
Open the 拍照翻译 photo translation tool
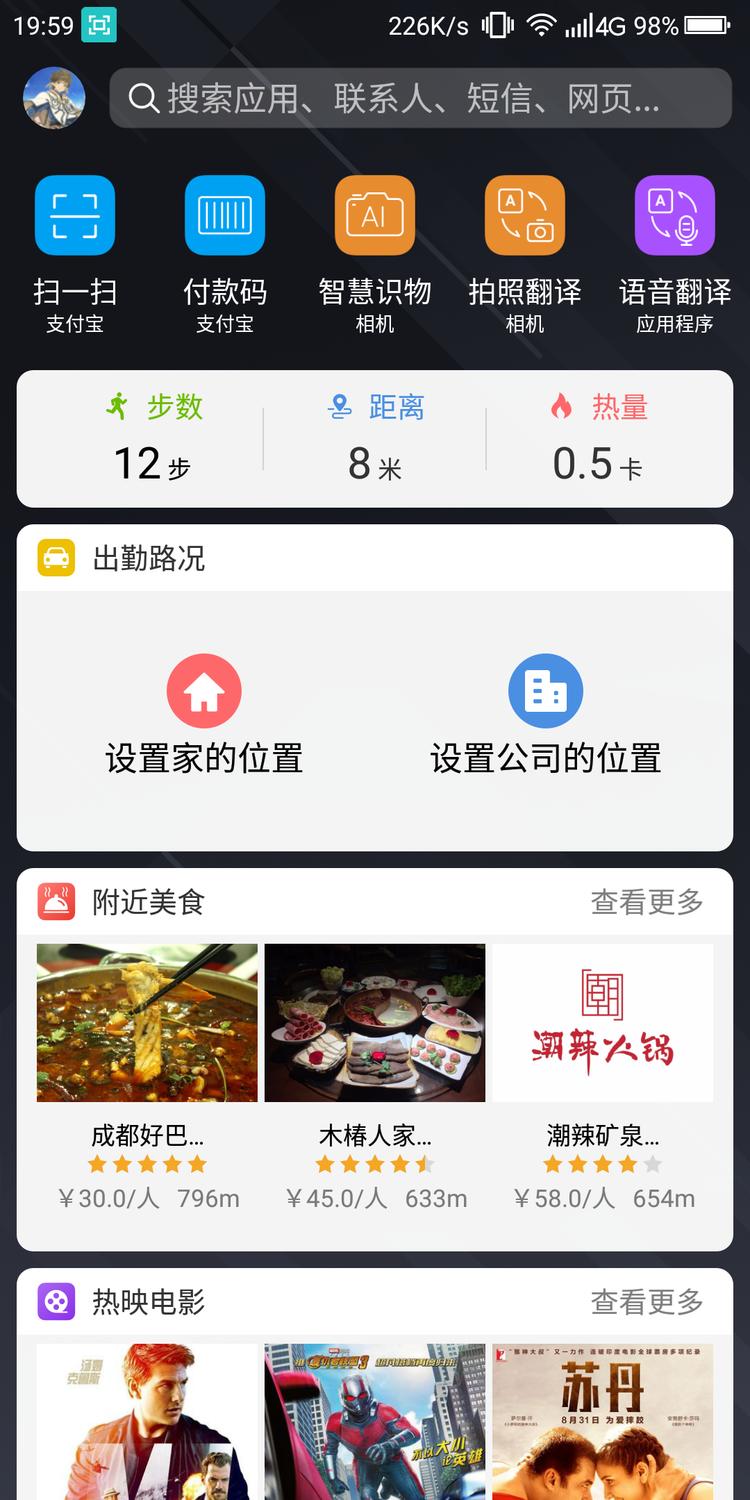tap(525, 215)
